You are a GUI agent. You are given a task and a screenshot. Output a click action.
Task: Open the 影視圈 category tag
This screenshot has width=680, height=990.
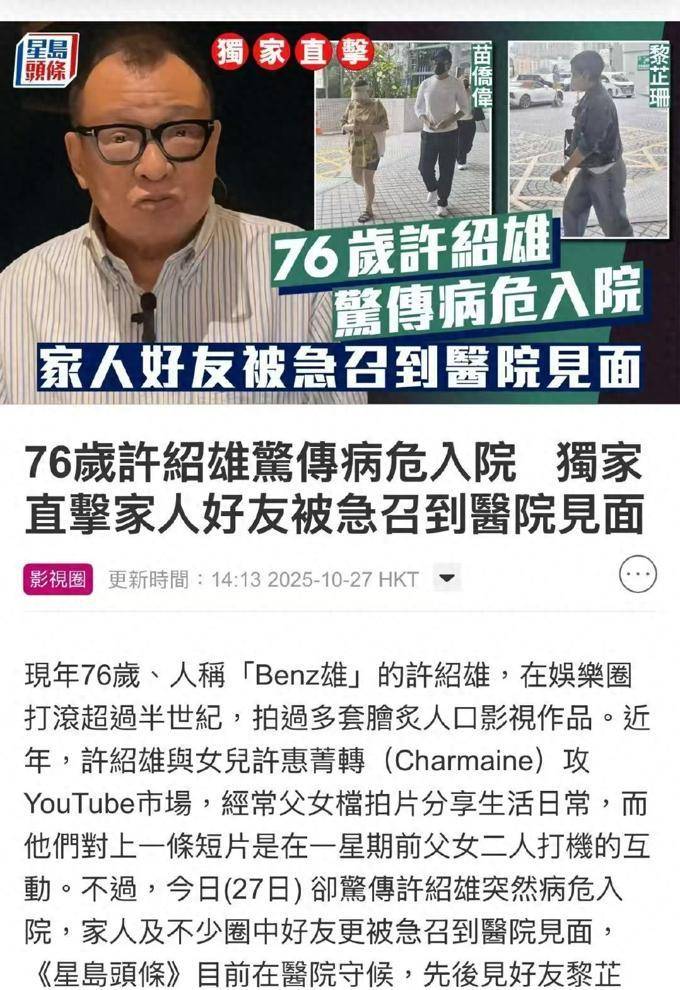[x=58, y=578]
